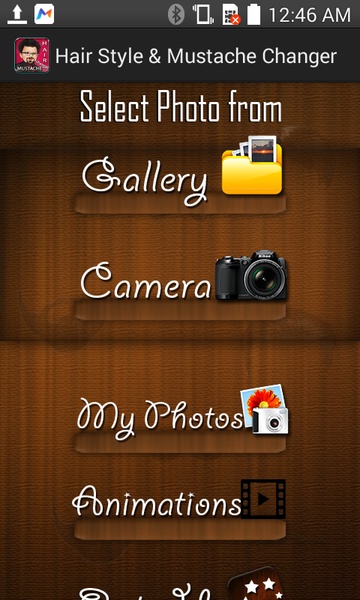This screenshot has height=600, width=360.
Task: Open Camera to take a photo
Action: (180, 285)
